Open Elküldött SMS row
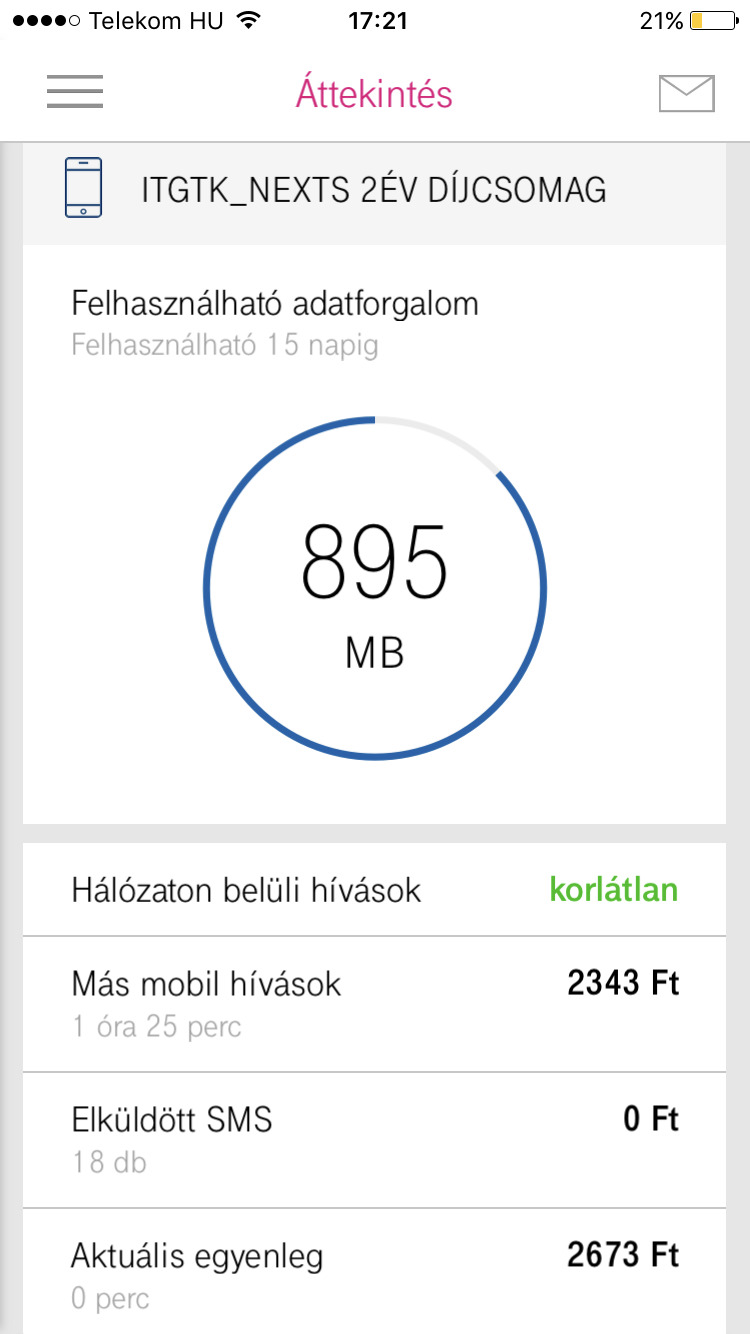The width and height of the screenshot is (750, 1334). coord(374,1139)
